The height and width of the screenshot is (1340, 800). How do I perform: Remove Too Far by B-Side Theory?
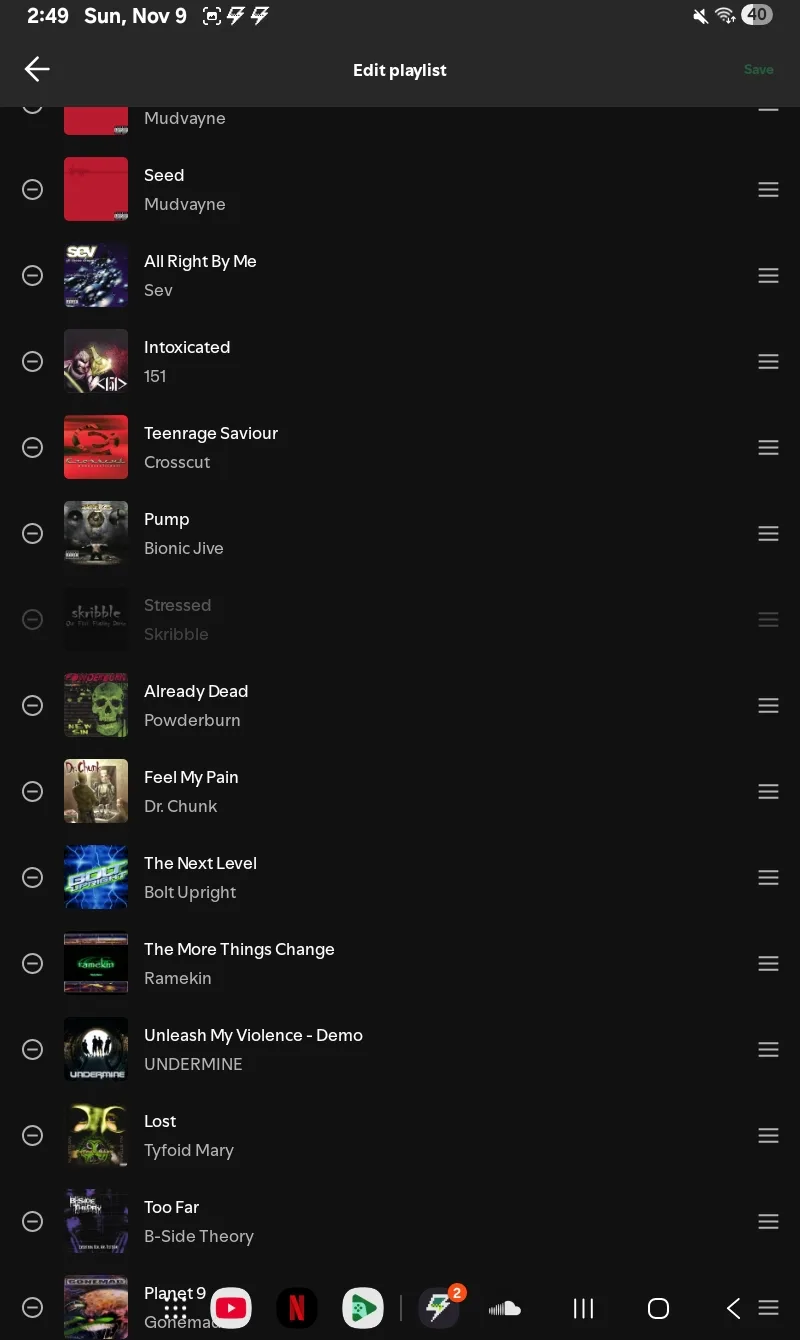pyautogui.click(x=33, y=1222)
